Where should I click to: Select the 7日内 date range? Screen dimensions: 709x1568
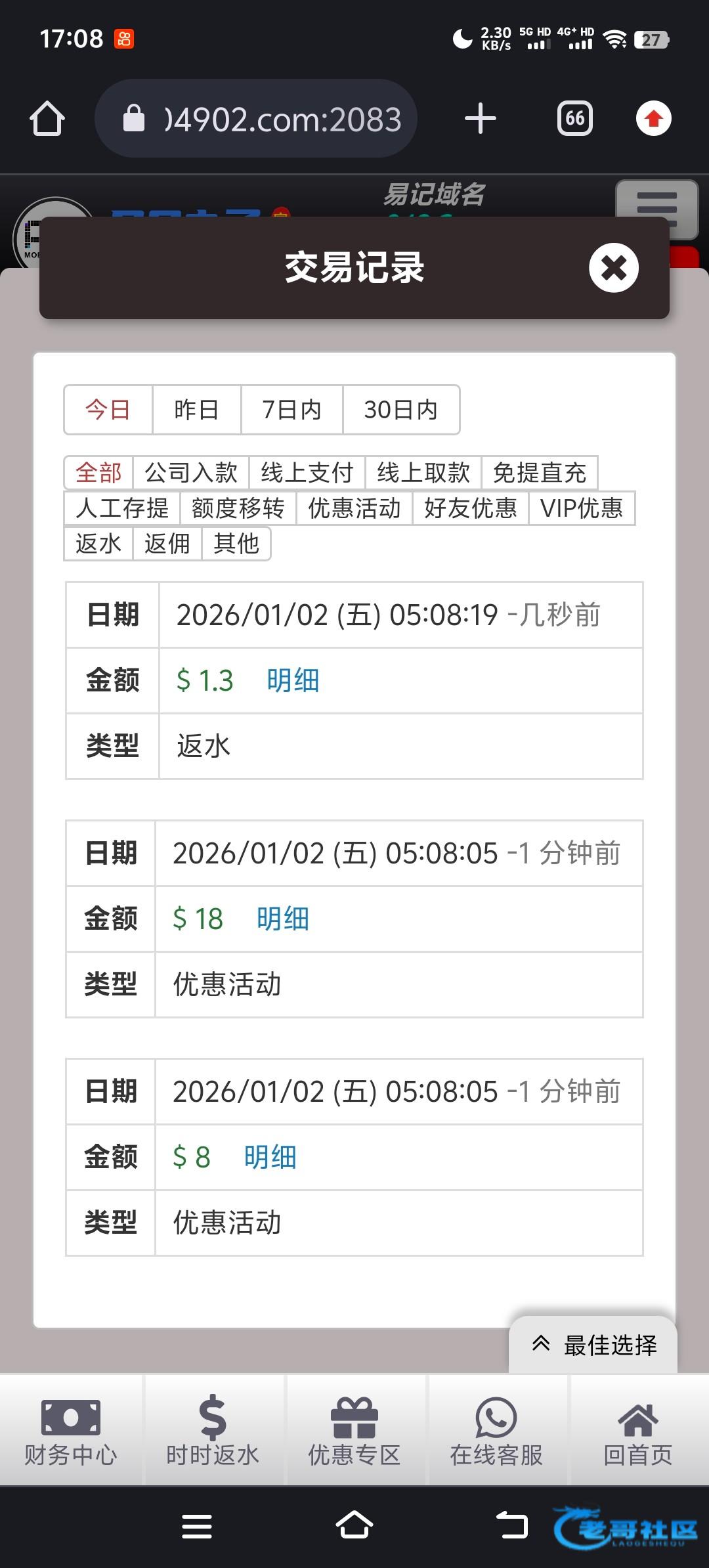291,410
